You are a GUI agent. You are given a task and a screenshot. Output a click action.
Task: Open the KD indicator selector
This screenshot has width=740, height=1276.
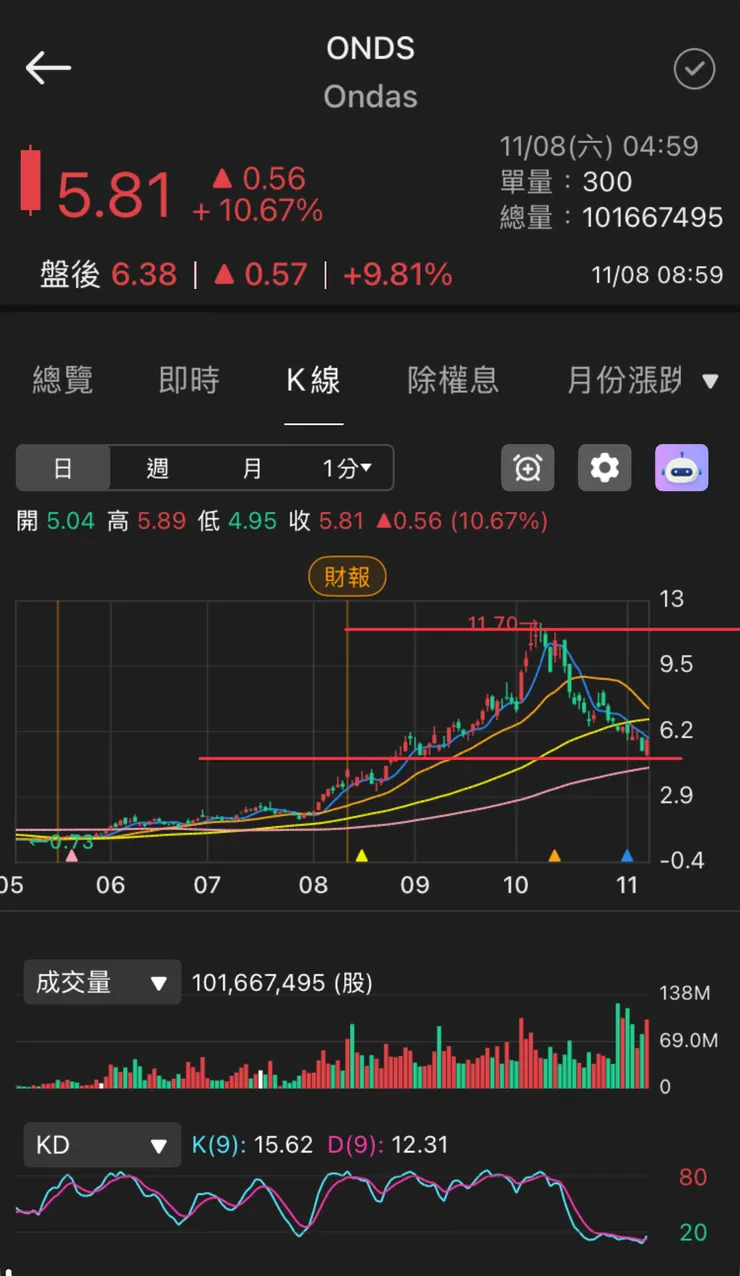[x=101, y=1144]
